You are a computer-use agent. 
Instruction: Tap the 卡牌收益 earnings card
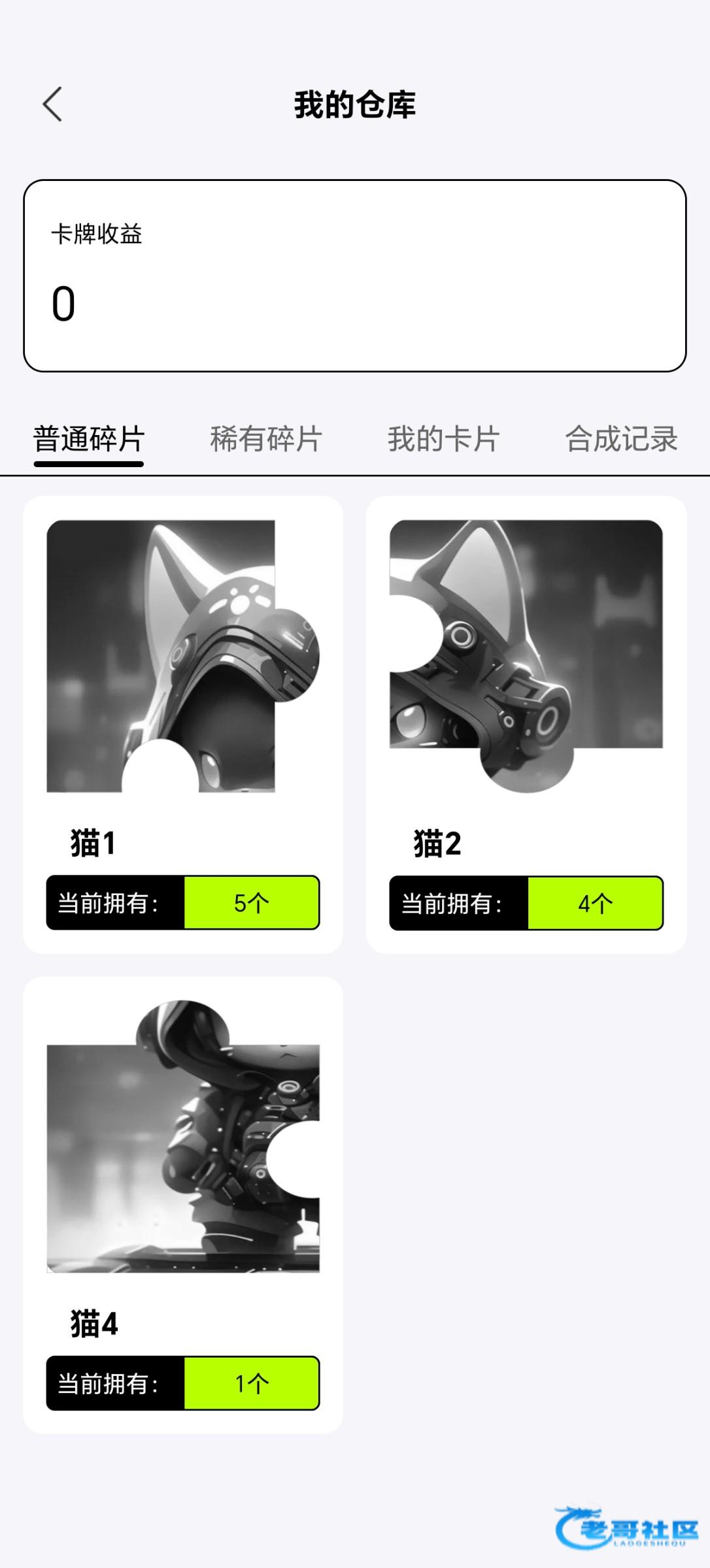pyautogui.click(x=355, y=276)
